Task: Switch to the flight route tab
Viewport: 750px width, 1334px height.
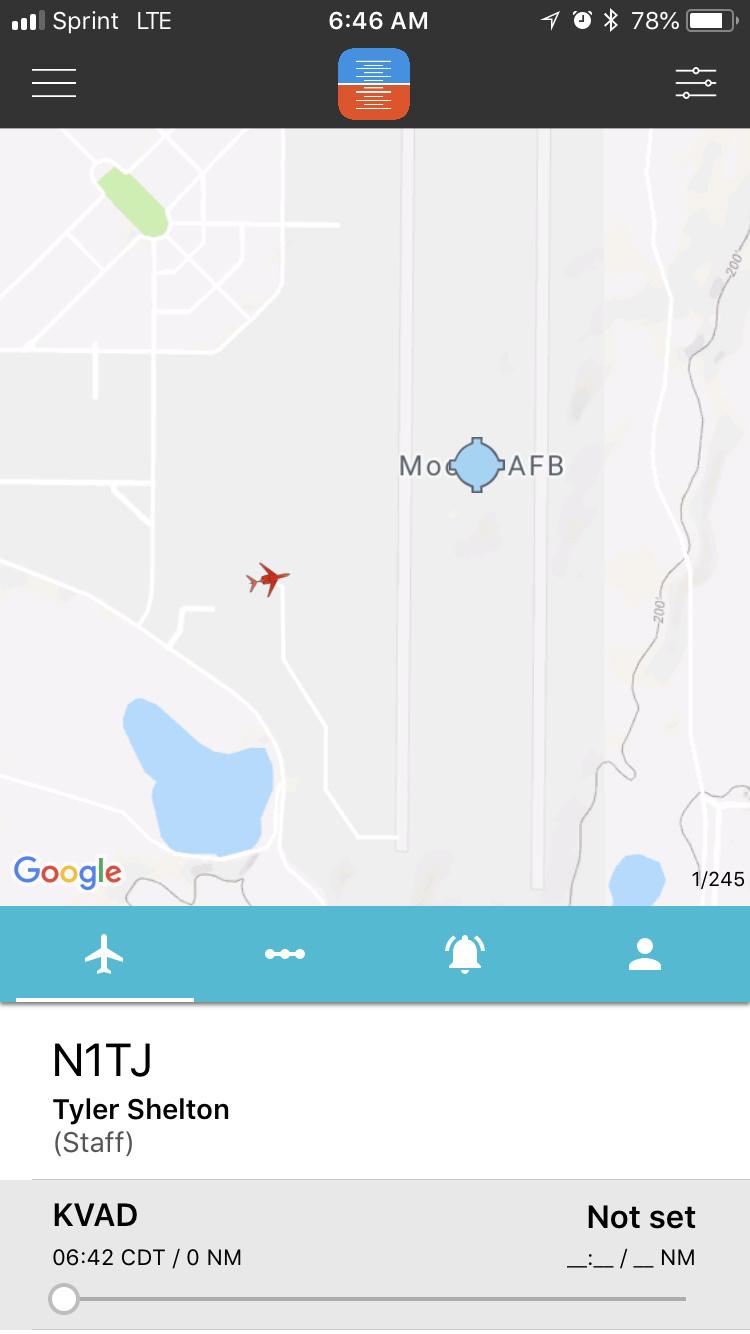Action: 285,955
